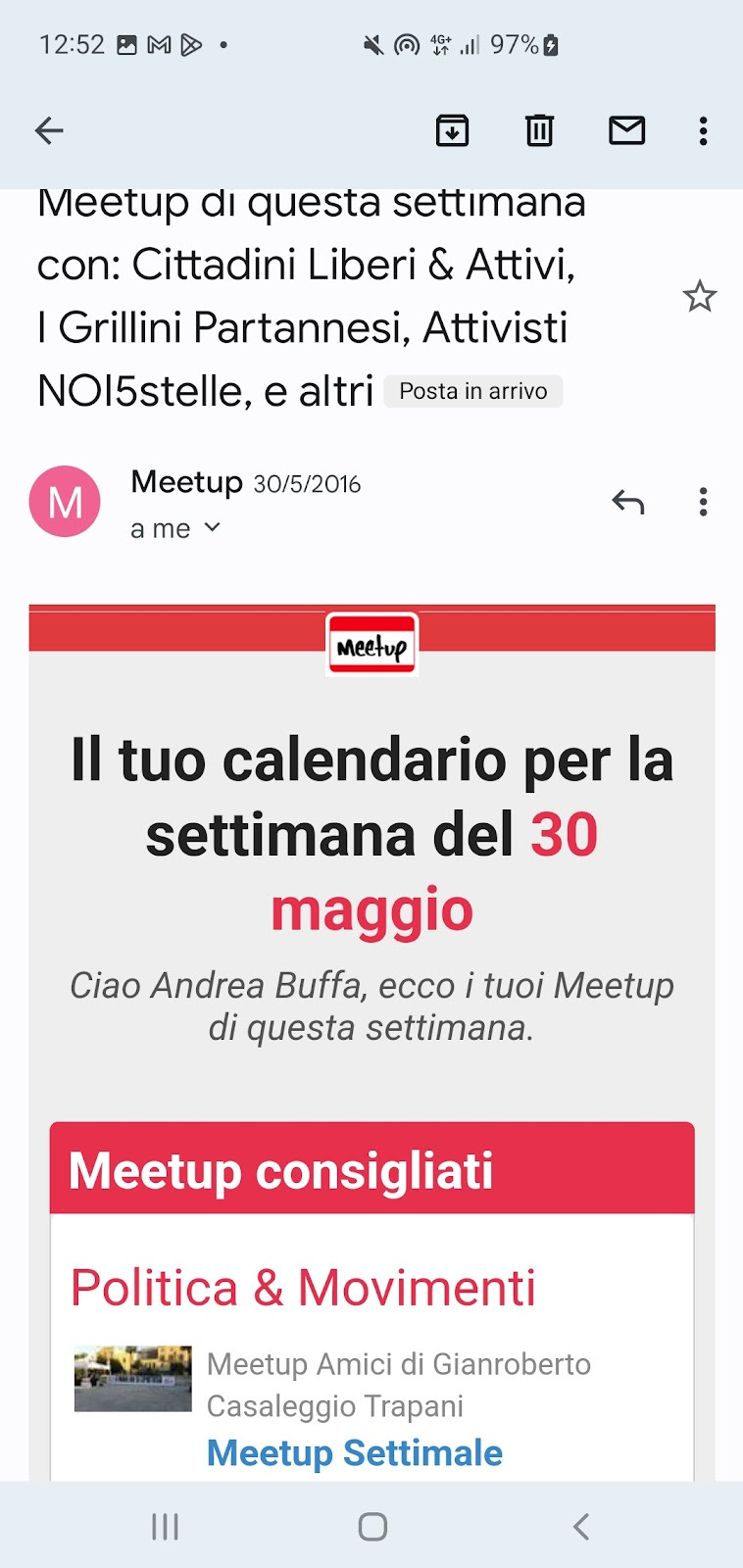Open the top toolbar overflow menu

pos(703,130)
